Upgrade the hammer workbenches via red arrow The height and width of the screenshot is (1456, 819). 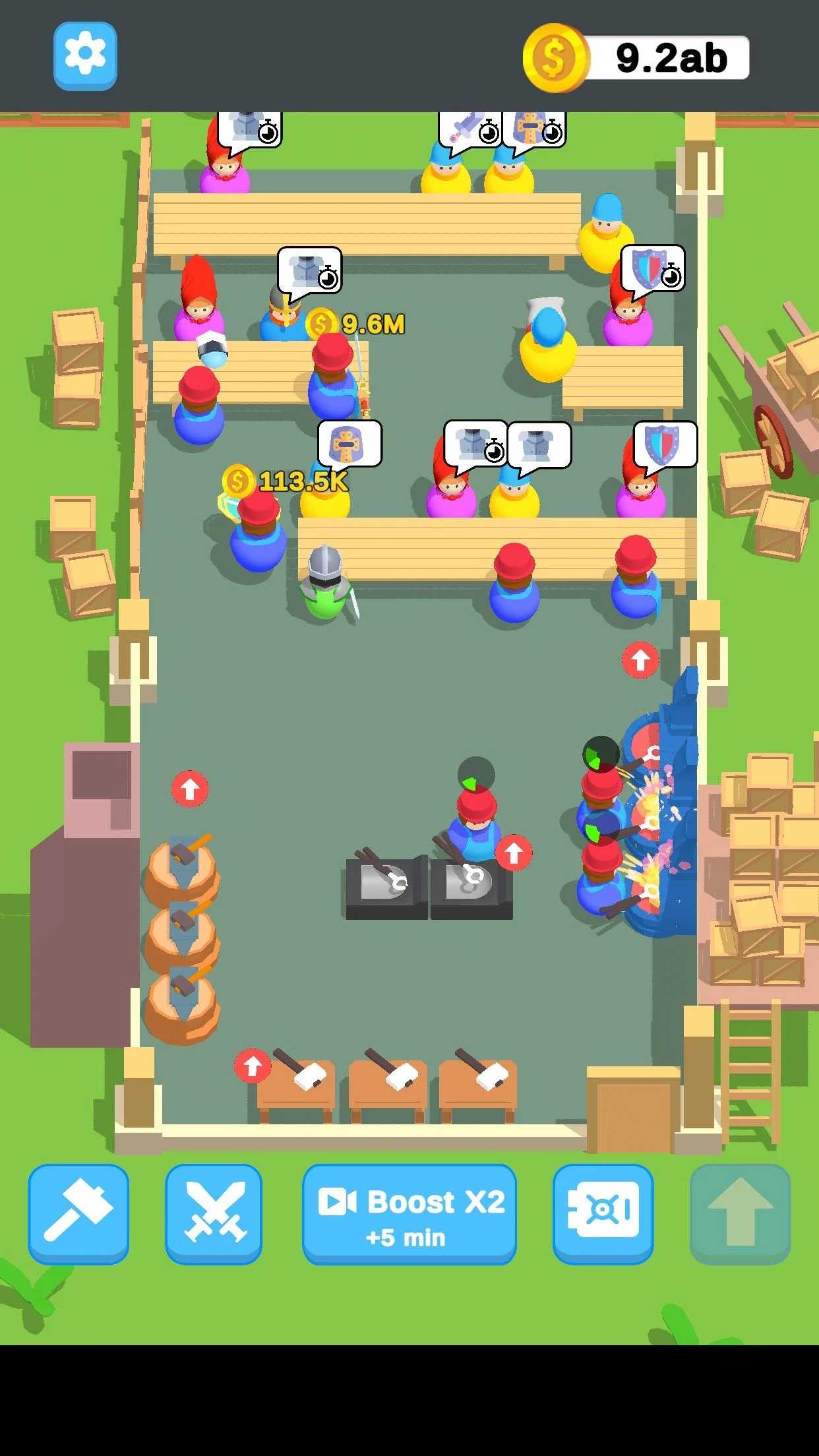(x=253, y=1066)
